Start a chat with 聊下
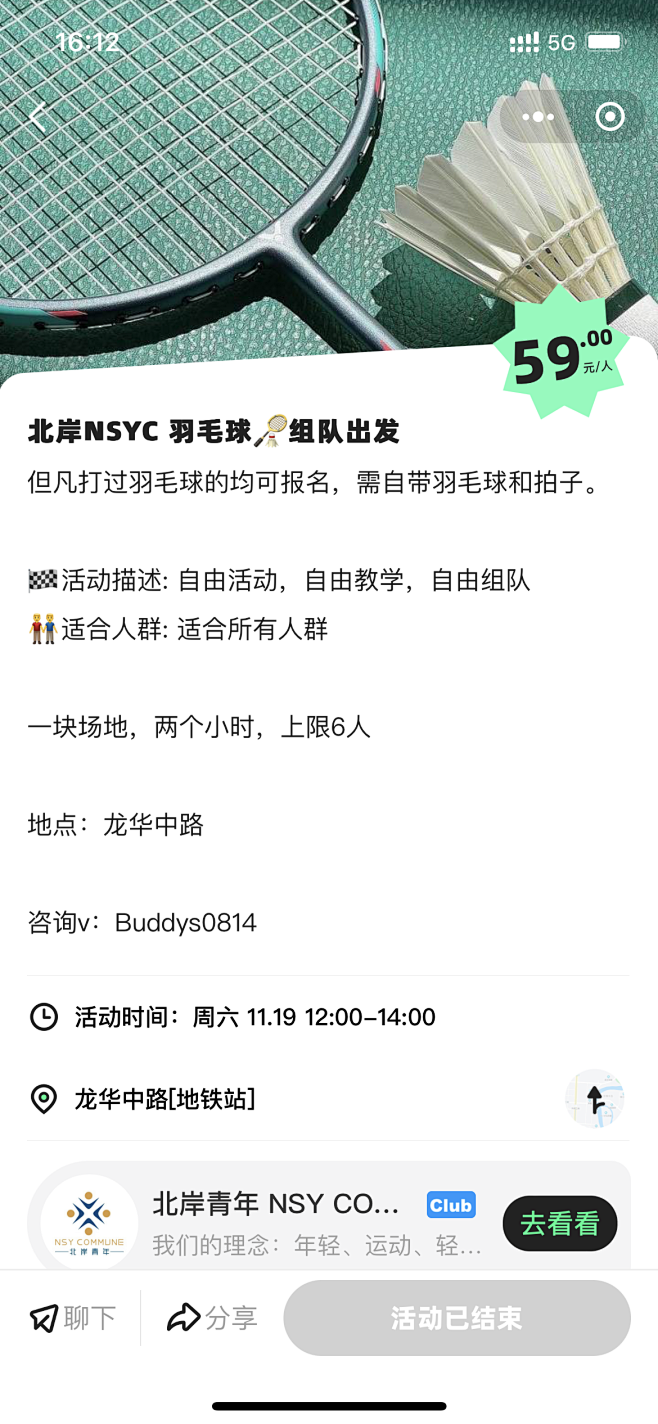 [x=73, y=1318]
